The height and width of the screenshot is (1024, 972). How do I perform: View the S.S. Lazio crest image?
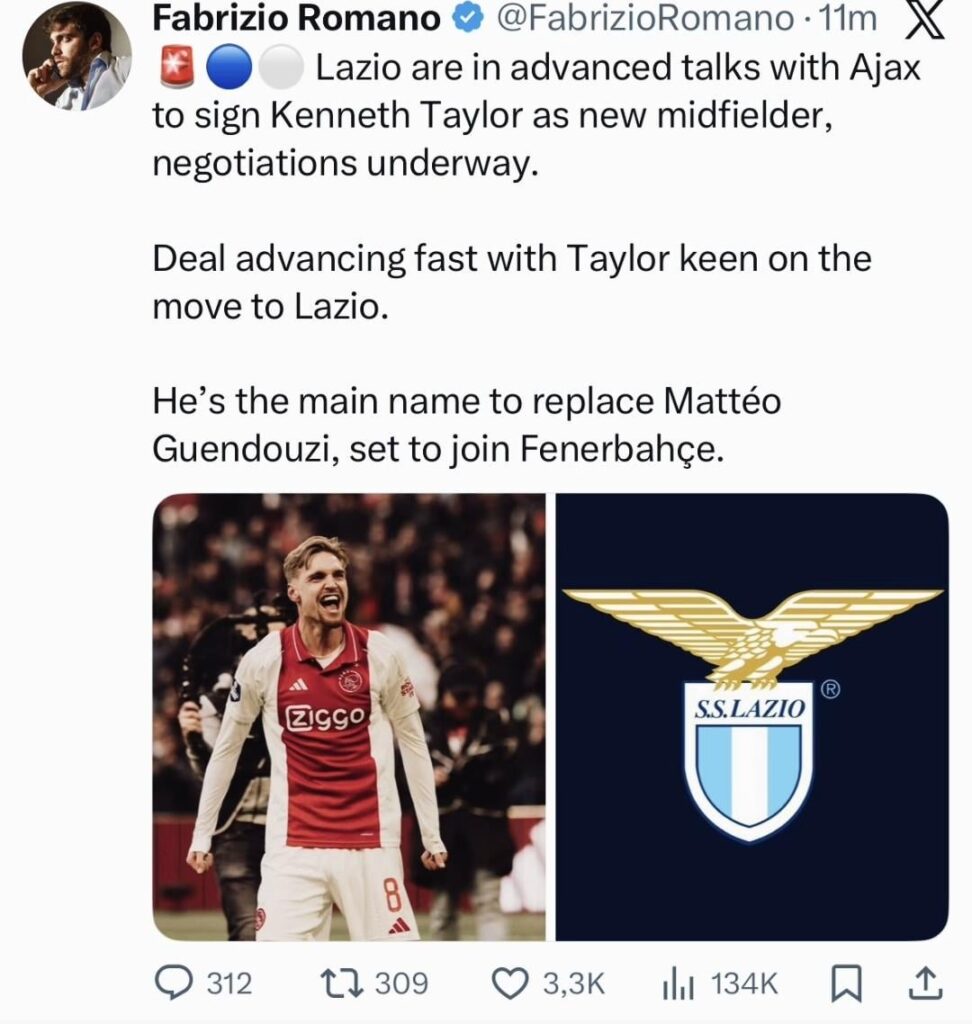tap(750, 715)
